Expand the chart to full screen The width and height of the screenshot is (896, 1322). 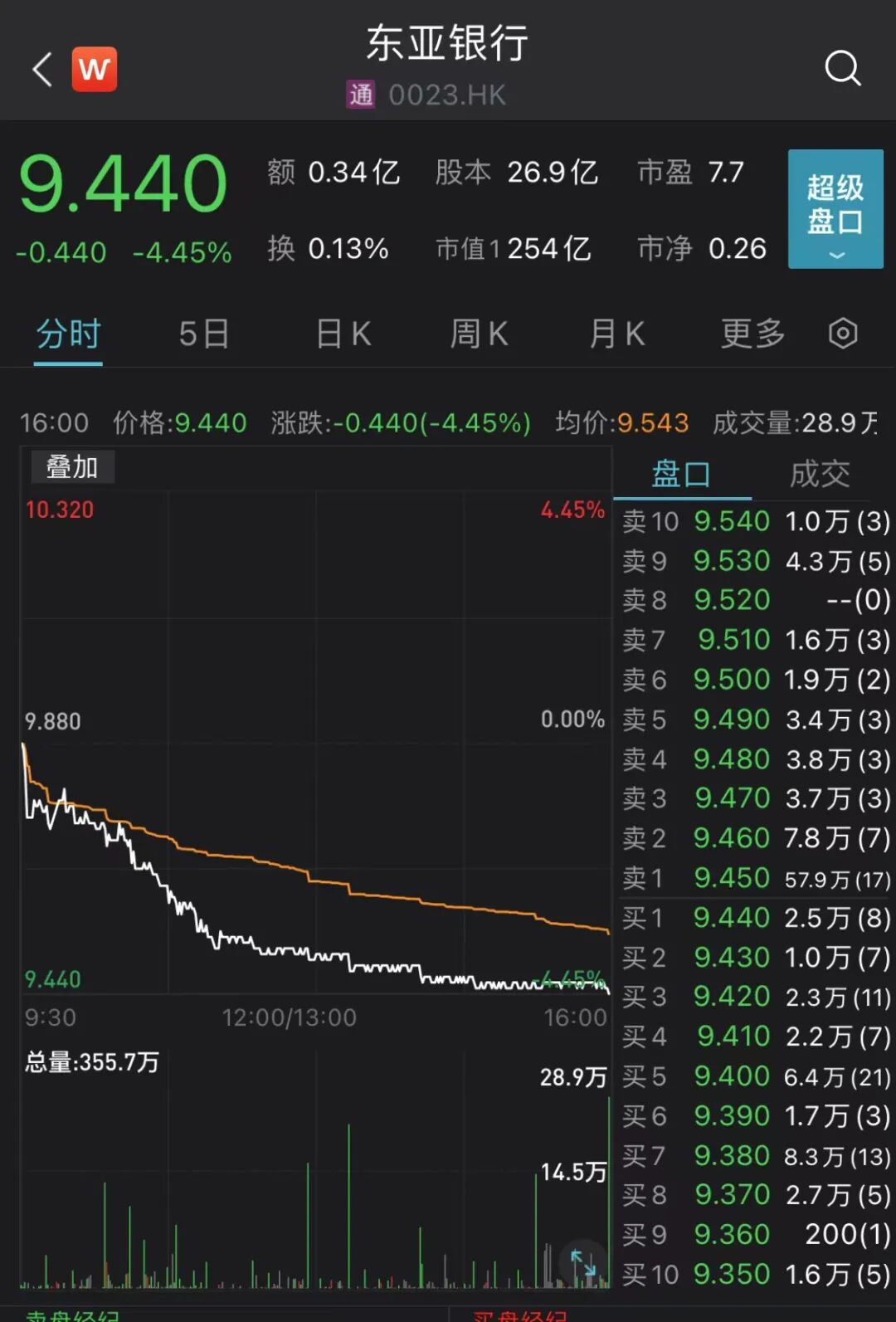582,1262
